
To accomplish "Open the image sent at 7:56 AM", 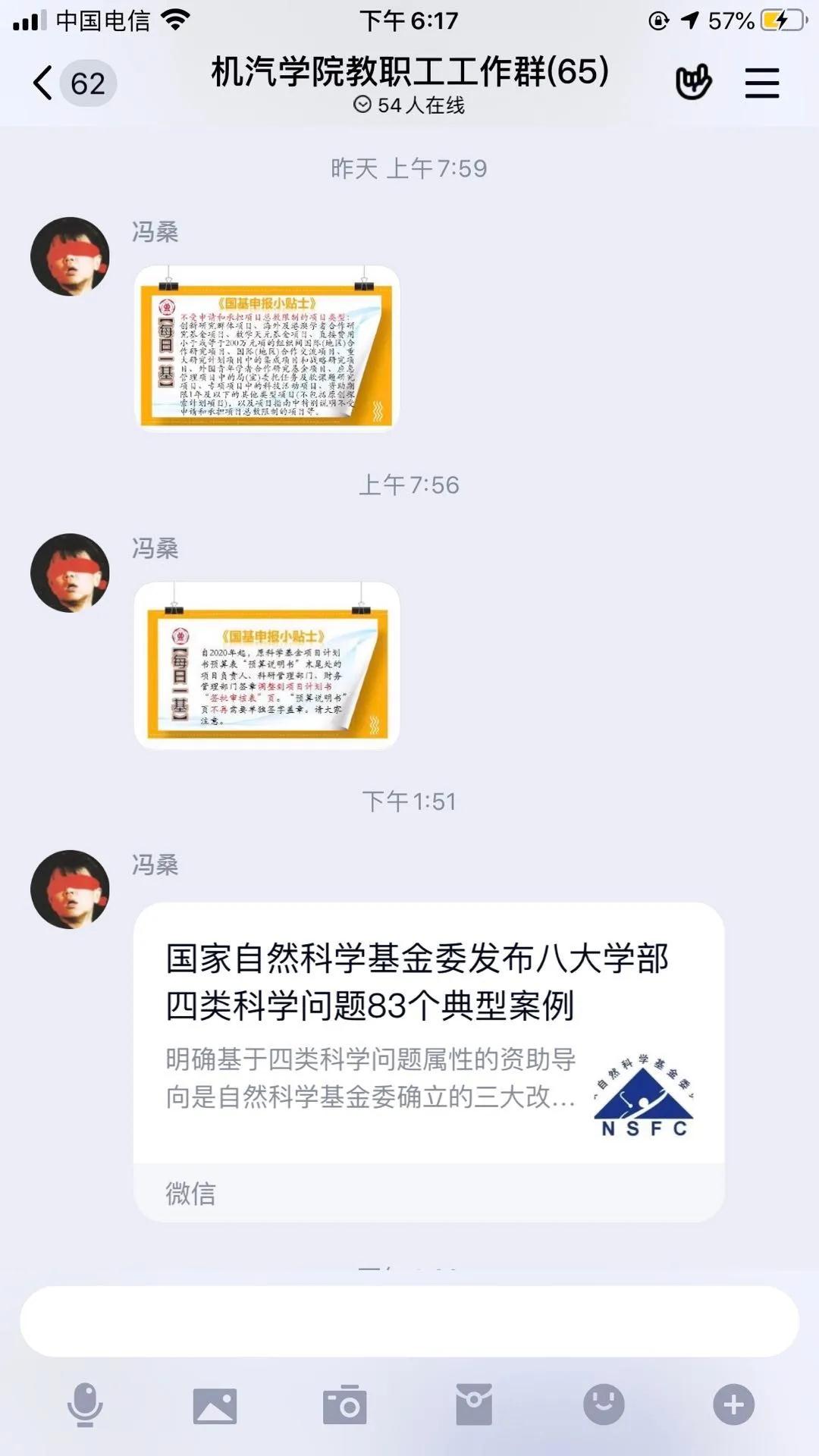I will tap(267, 665).
